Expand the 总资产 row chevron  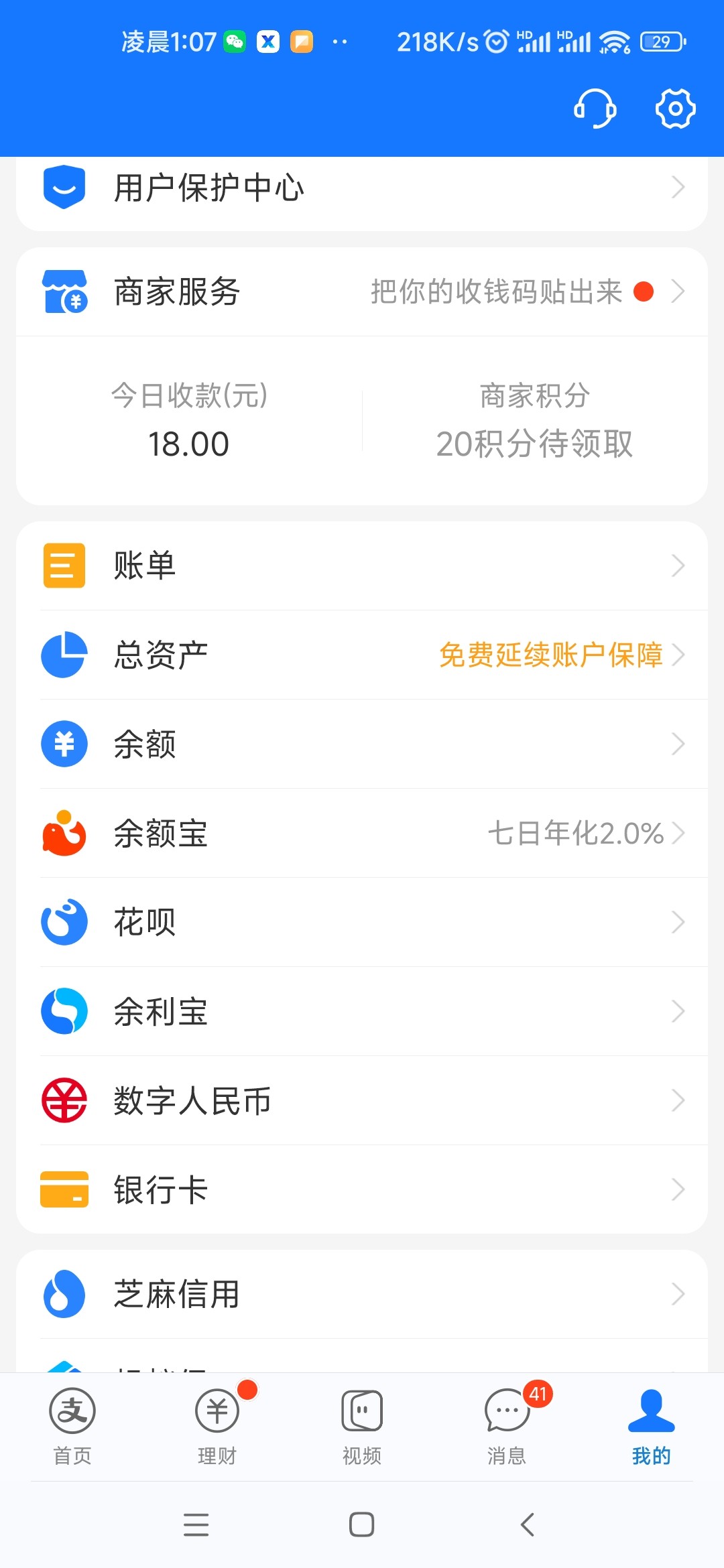click(x=678, y=655)
